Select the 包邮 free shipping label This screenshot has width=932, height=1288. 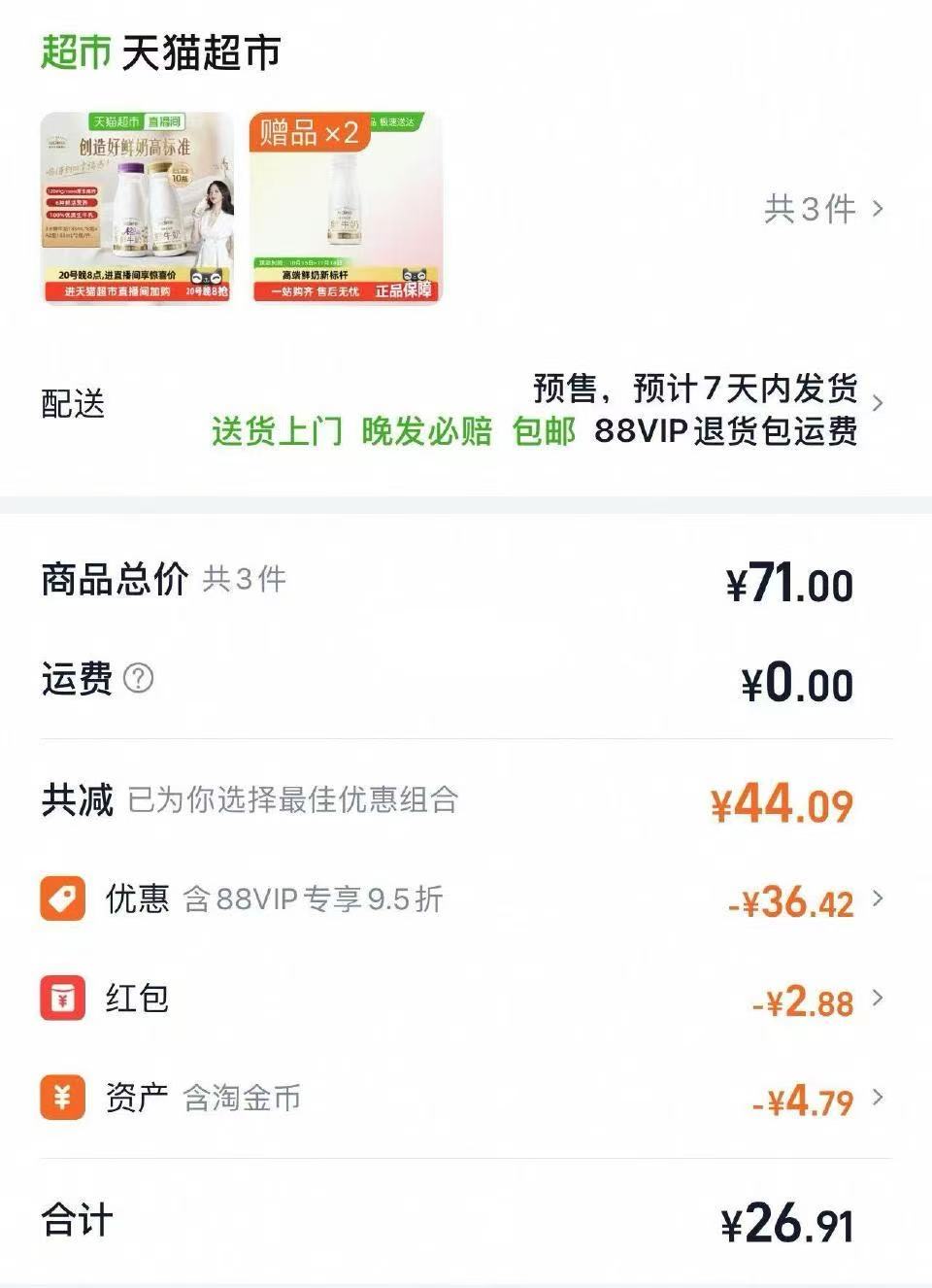541,432
